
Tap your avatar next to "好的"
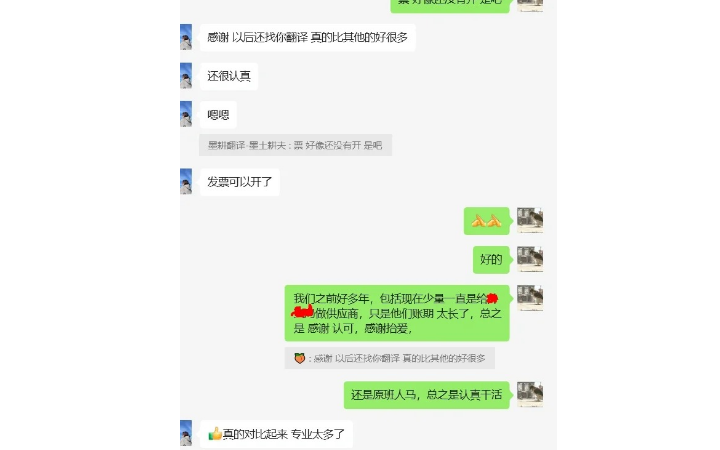pos(530,259)
